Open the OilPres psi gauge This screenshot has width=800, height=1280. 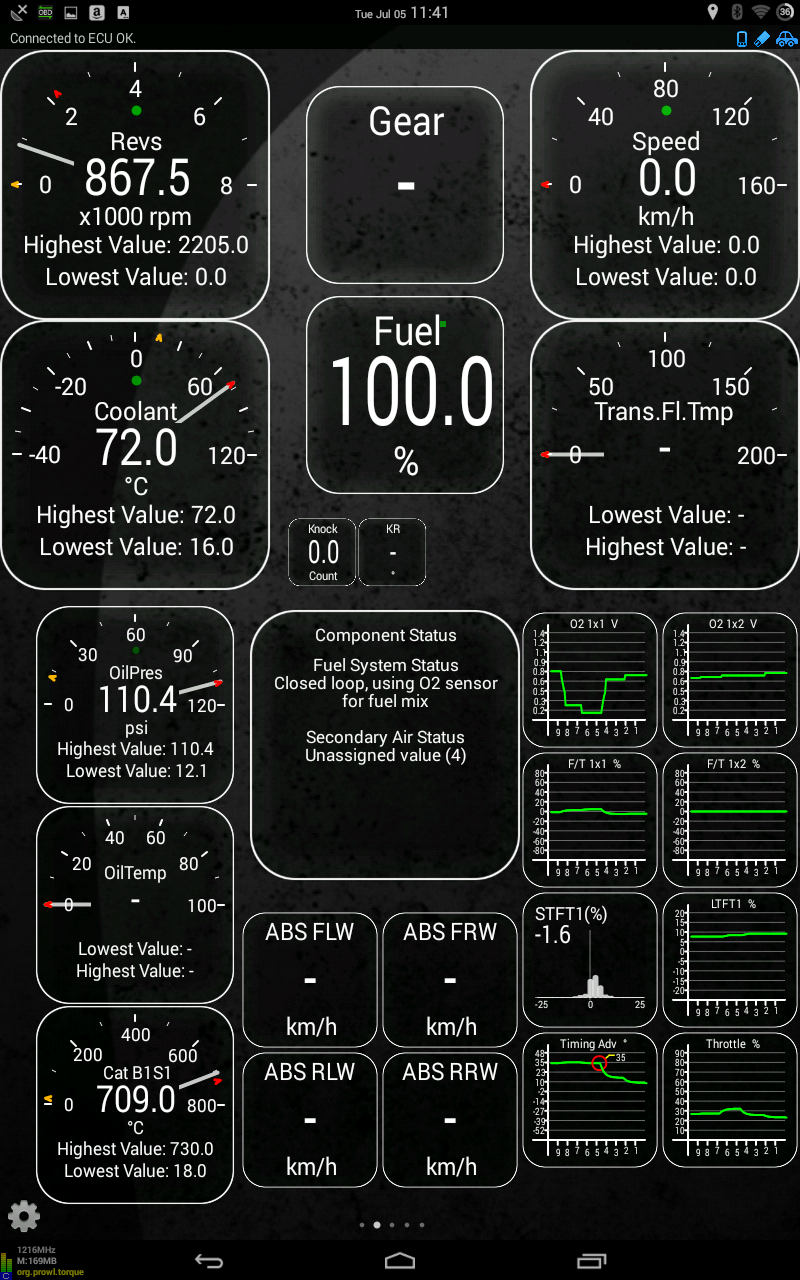click(135, 705)
